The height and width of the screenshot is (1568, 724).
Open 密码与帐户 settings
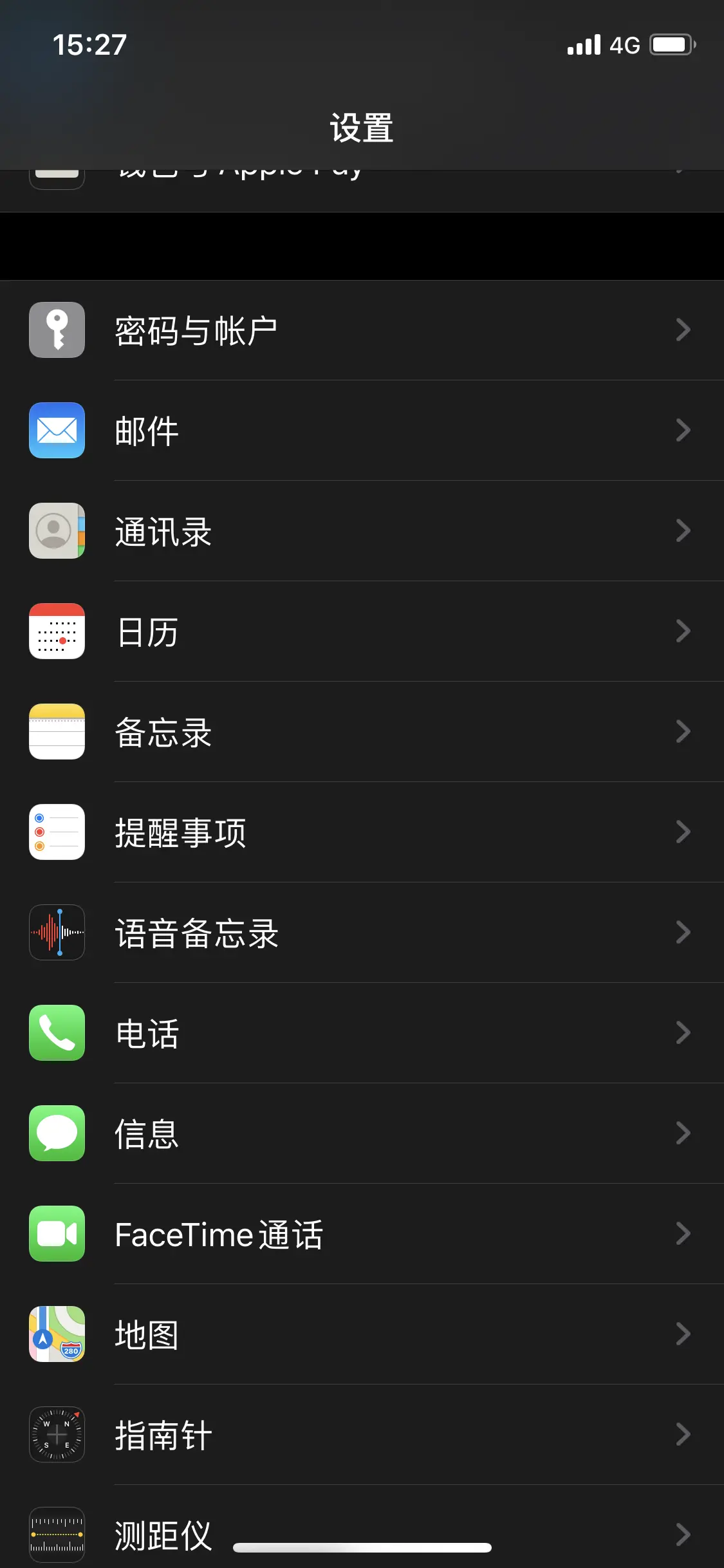pyautogui.click(x=360, y=330)
